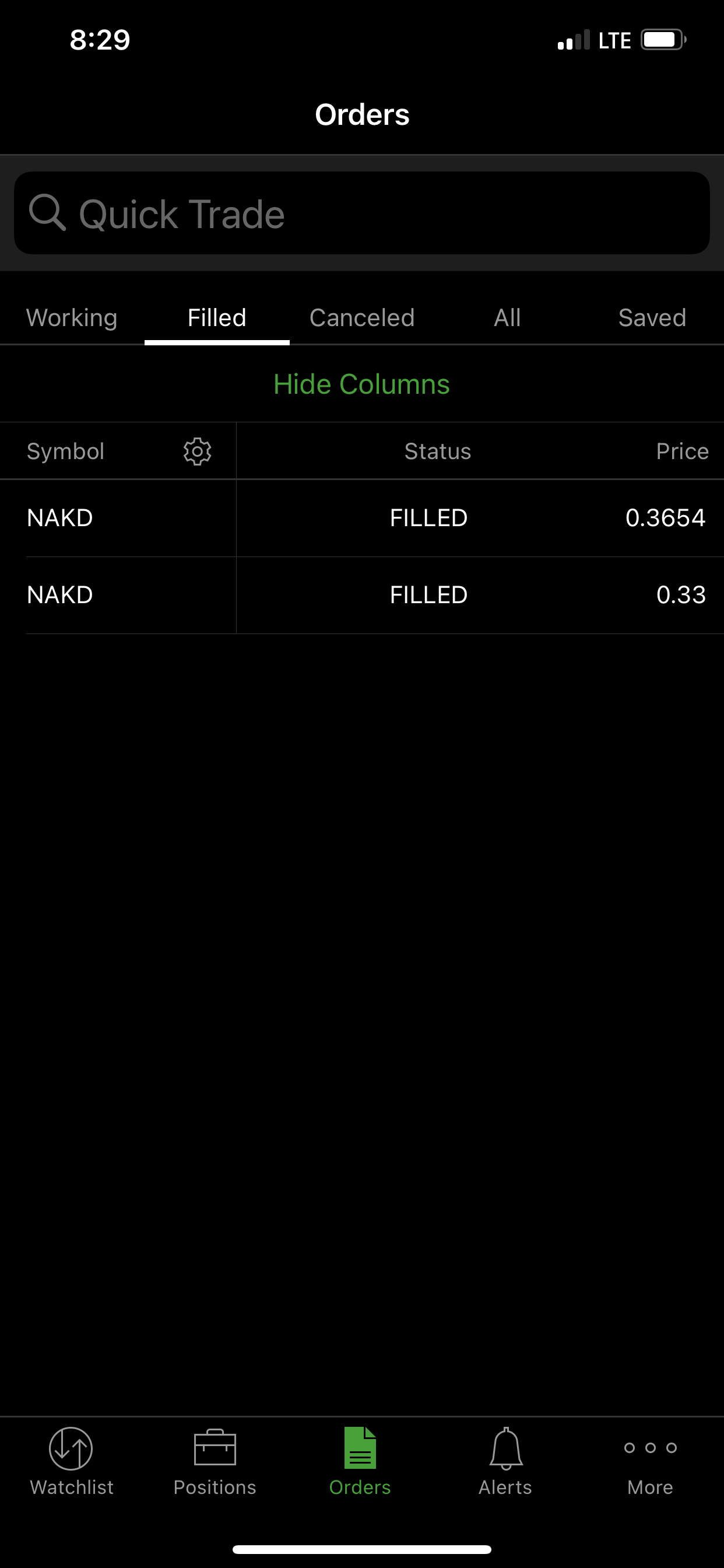The image size is (724, 1568).
Task: Open the Quick Trade search field
Action: 362,213
